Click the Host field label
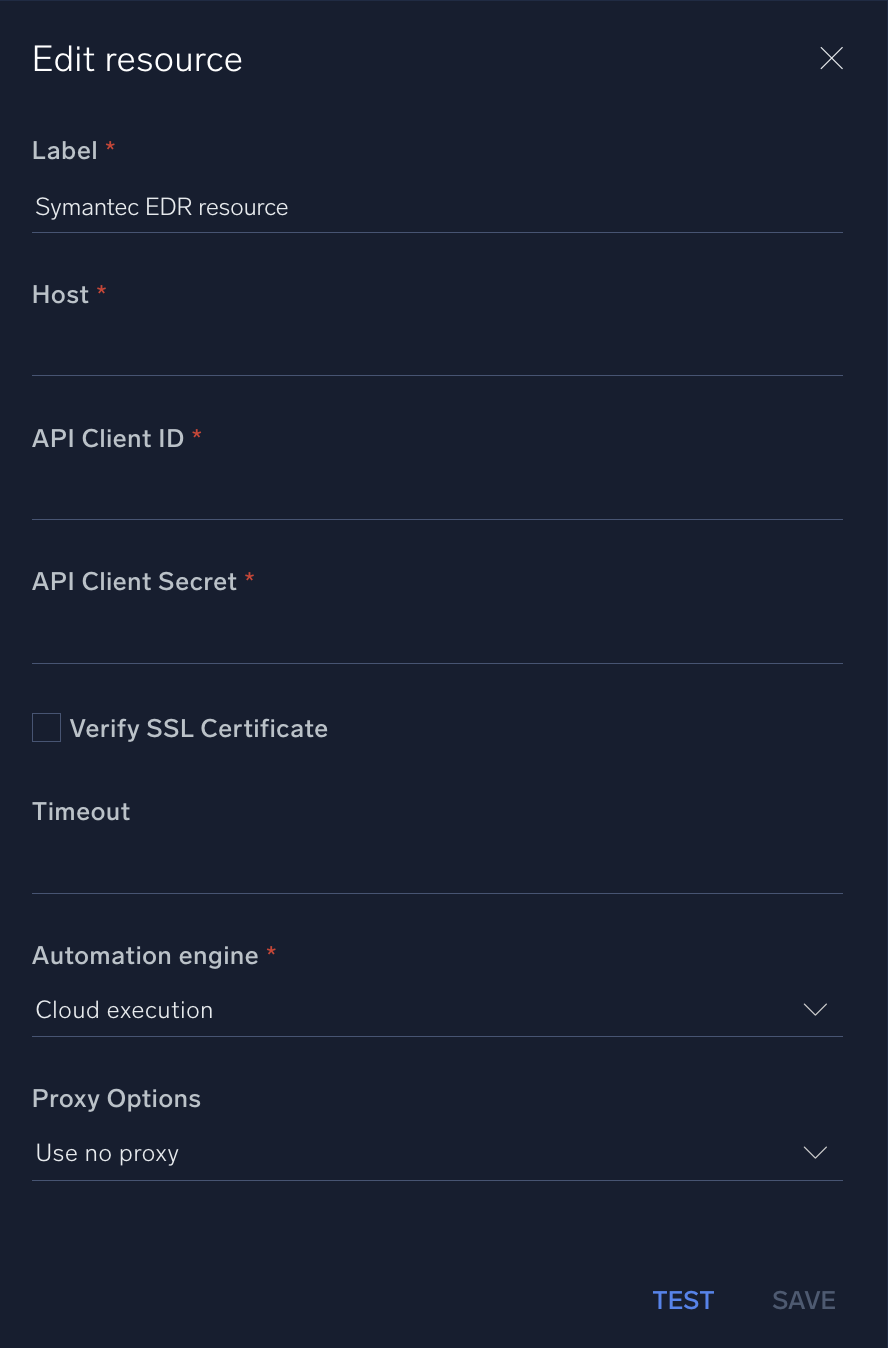Image resolution: width=888 pixels, height=1348 pixels. click(x=60, y=294)
